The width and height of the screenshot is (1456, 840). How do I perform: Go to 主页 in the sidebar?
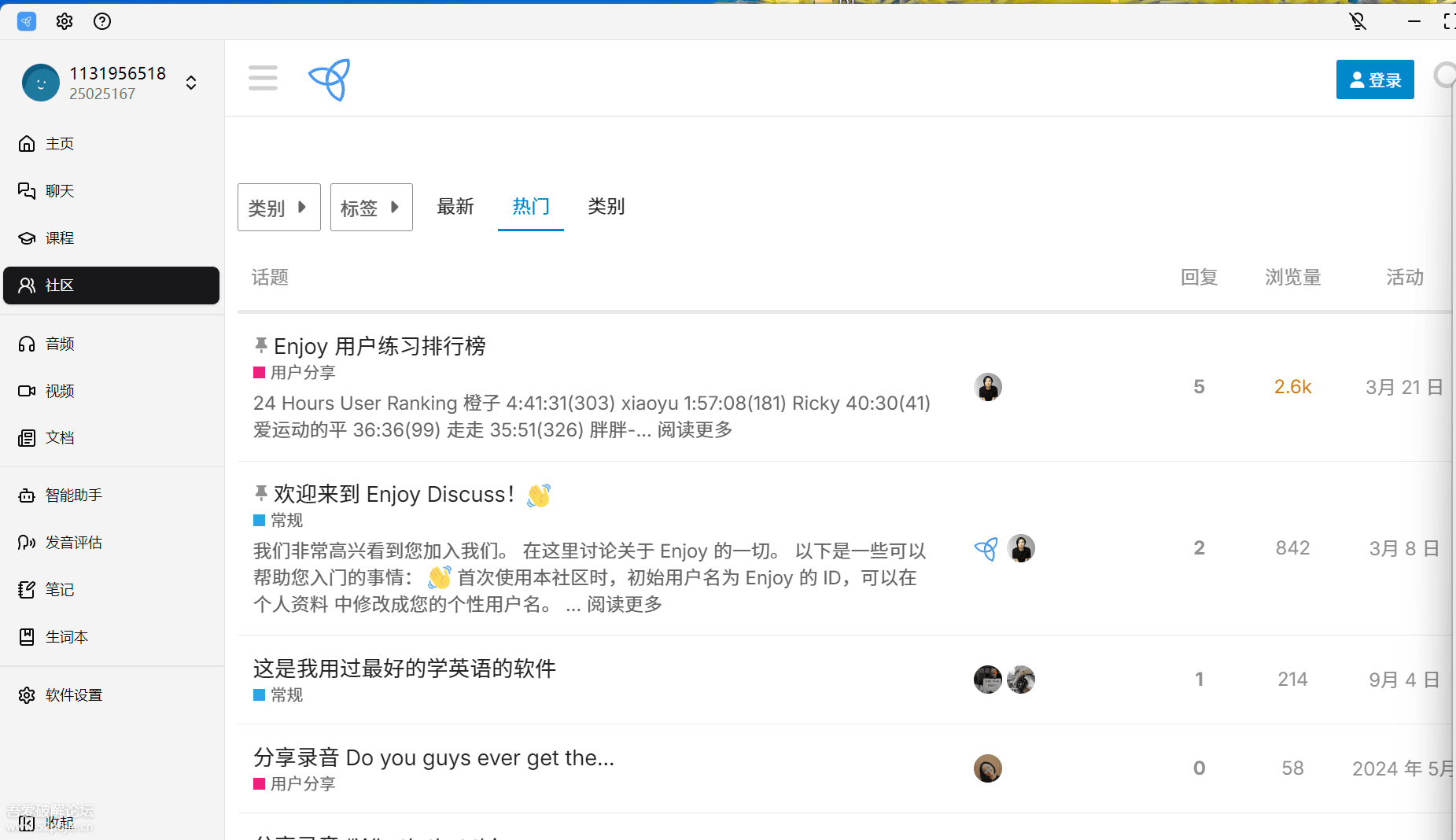coord(60,144)
